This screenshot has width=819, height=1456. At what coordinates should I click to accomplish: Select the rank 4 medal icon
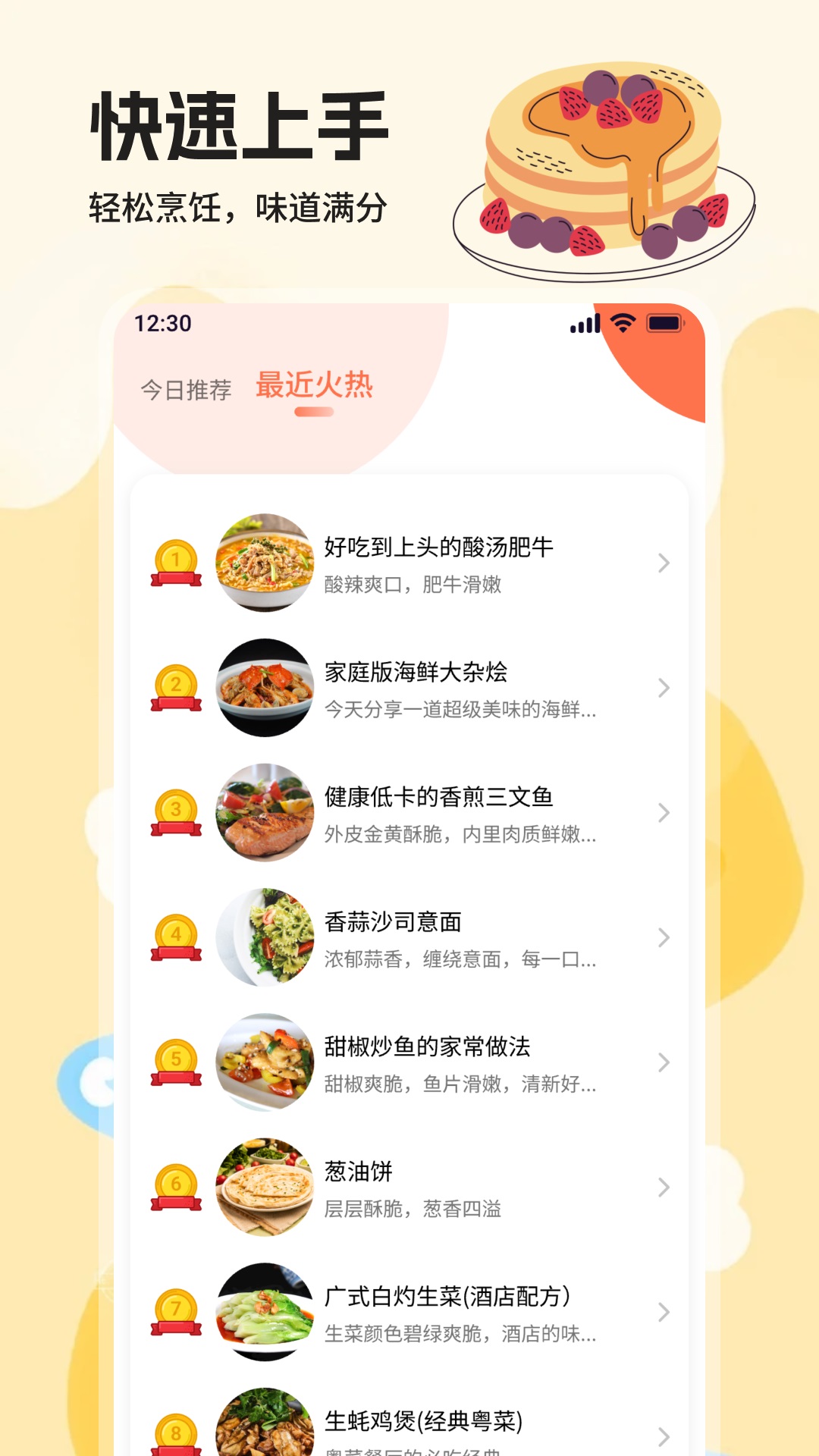pos(176,938)
